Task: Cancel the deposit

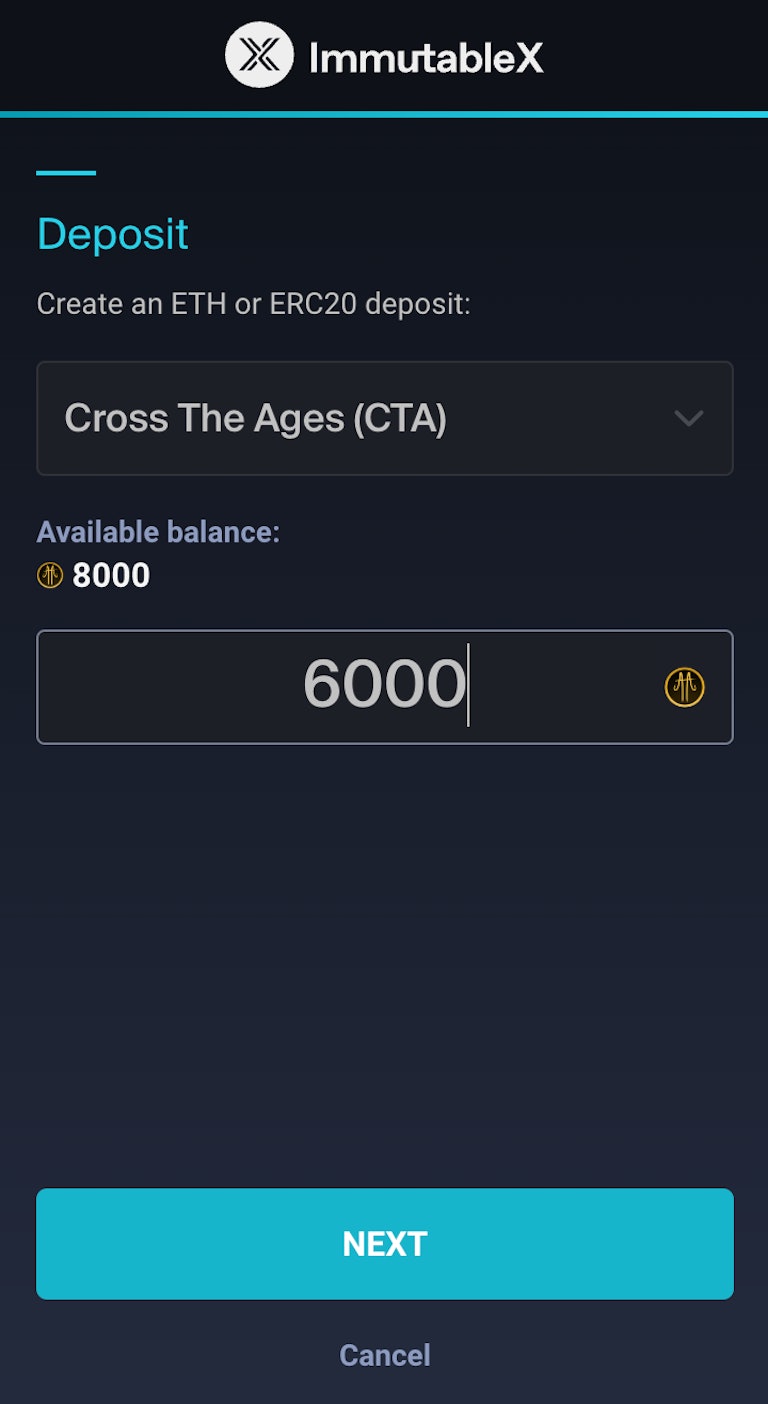Action: (x=384, y=1355)
